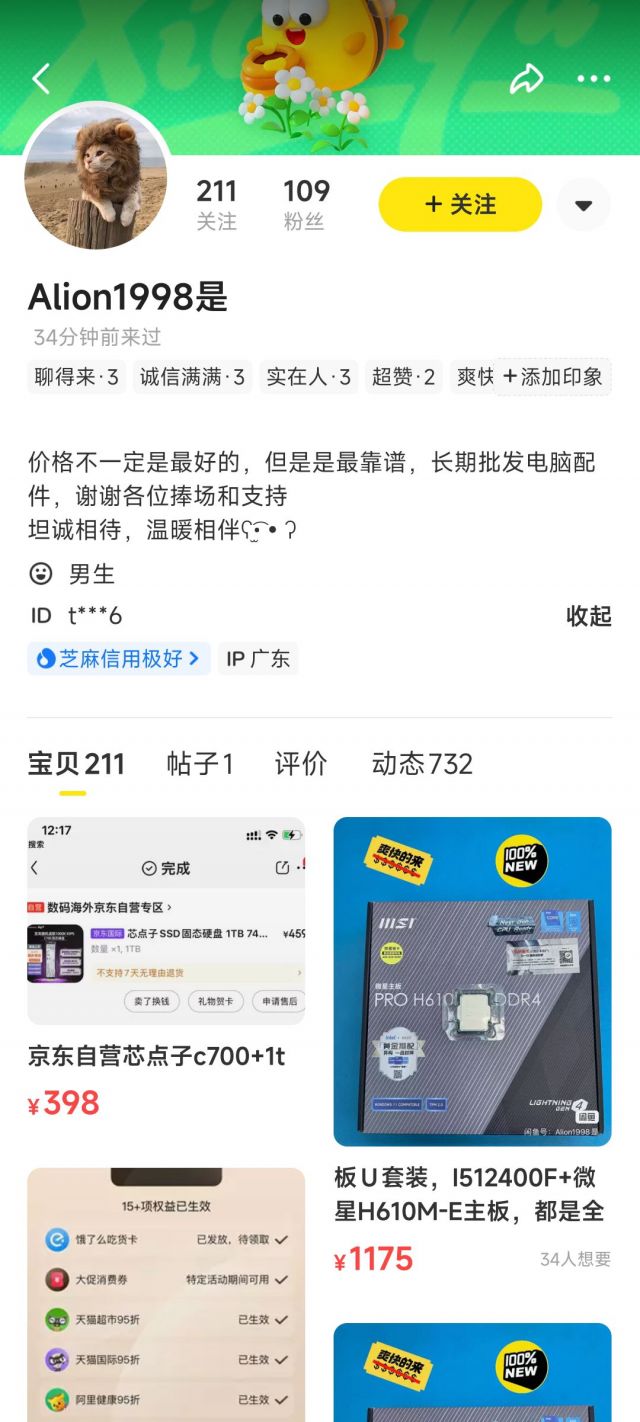This screenshot has width=640, height=1422.
Task: Follow Alion1998是 with the 关注 button
Action: (460, 204)
